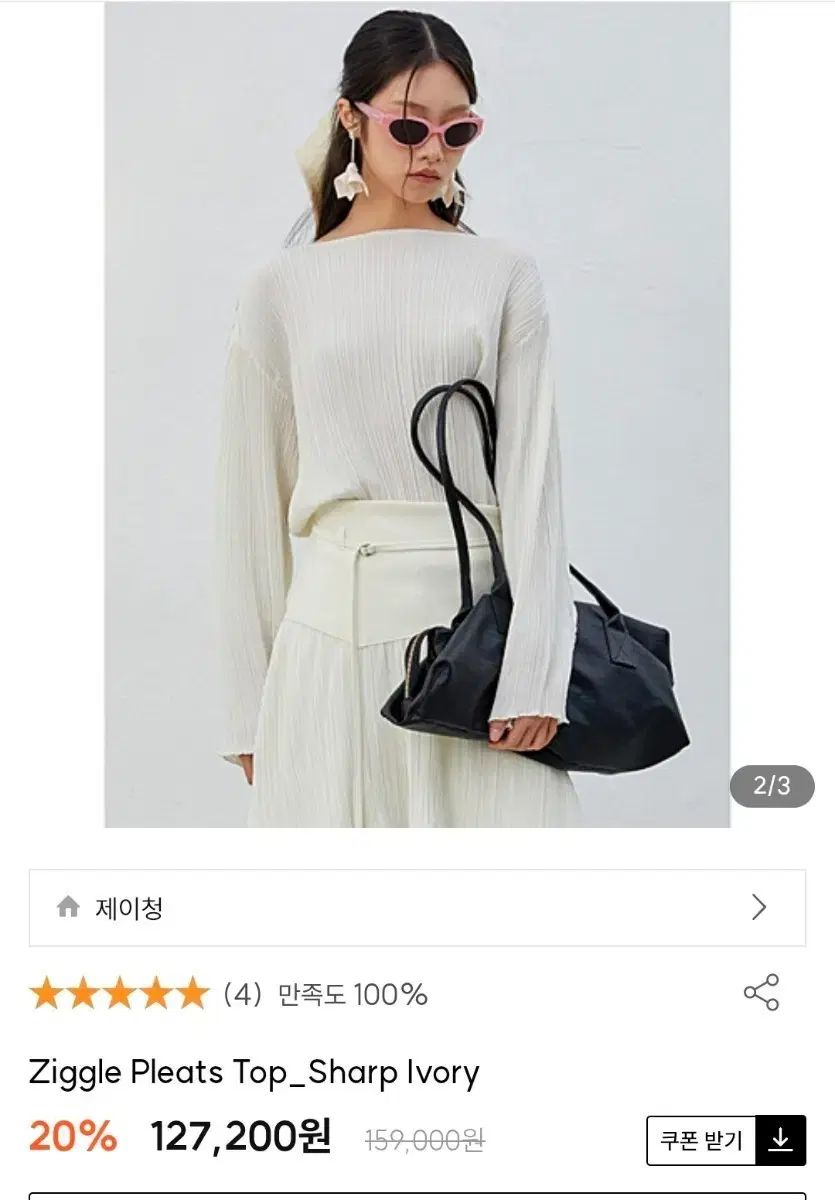This screenshot has height=1200, width=835.
Task: Tap the 쿠폰 받기 coupon download button
Action: pyautogui.click(x=725, y=1140)
